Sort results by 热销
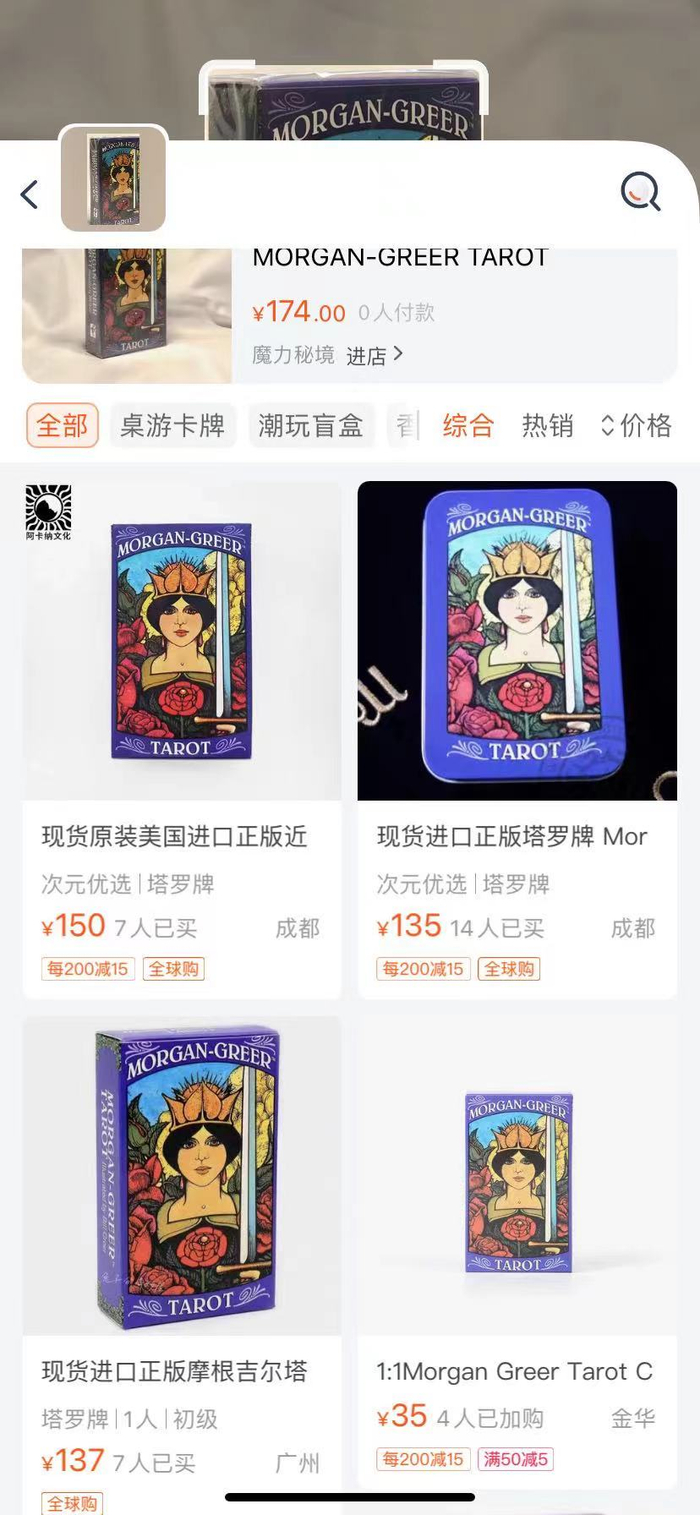Viewport: 700px width, 1515px height. tap(547, 425)
